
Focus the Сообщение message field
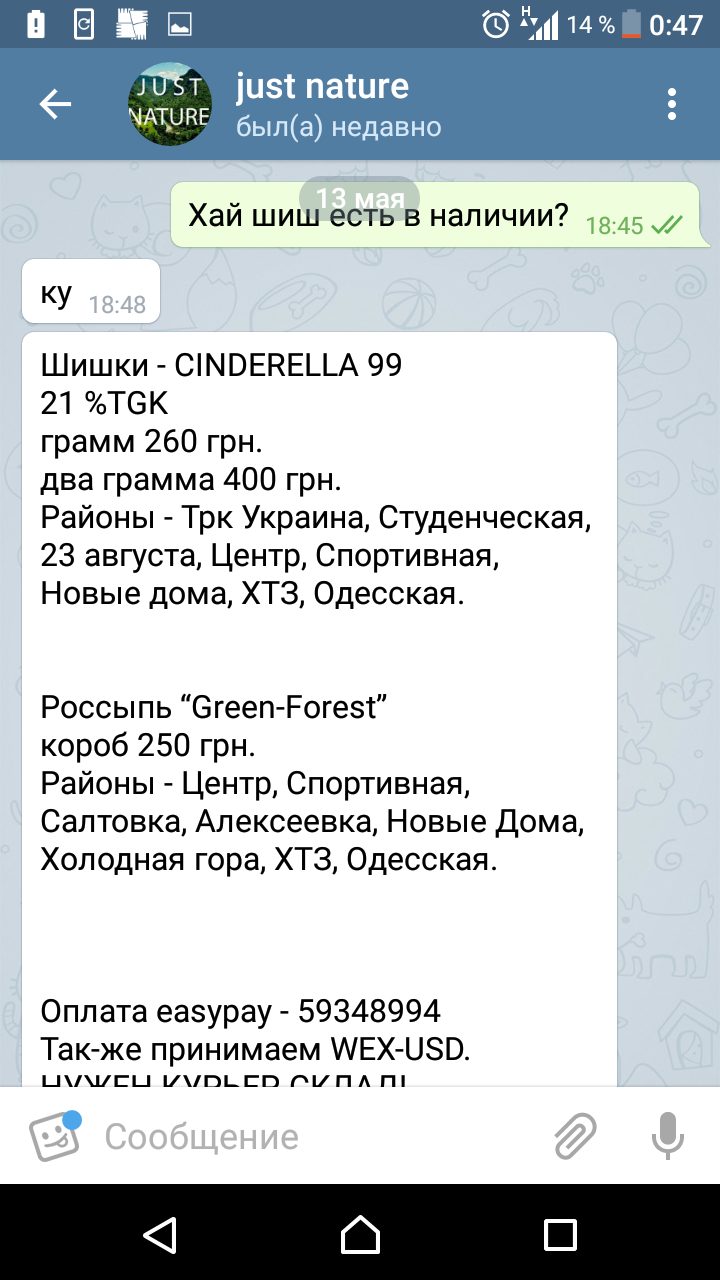(x=320, y=1137)
